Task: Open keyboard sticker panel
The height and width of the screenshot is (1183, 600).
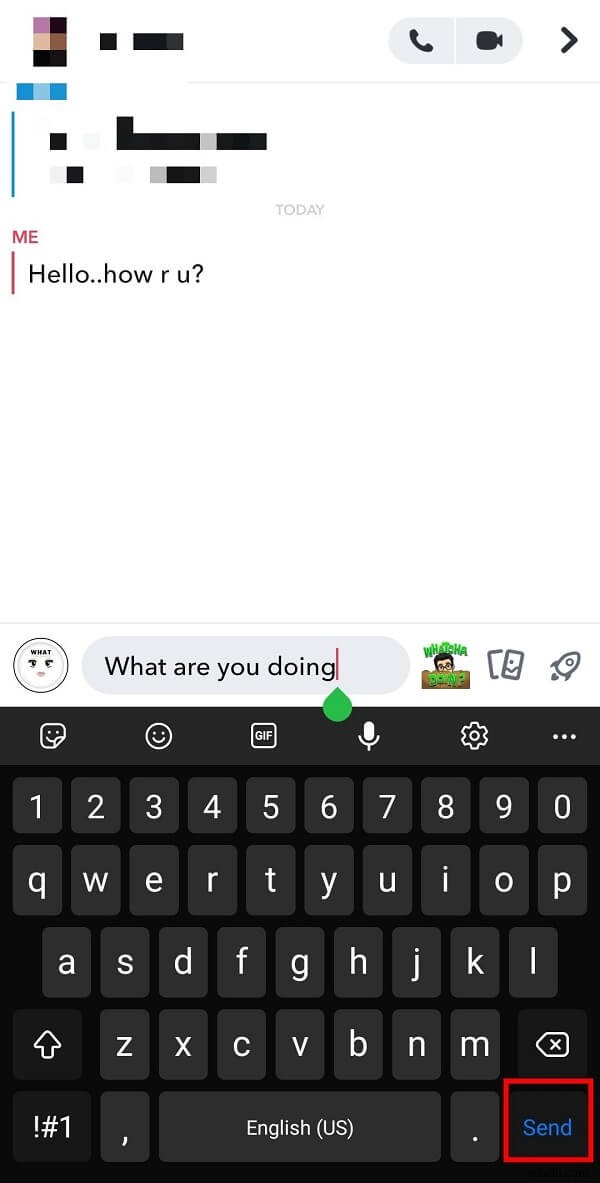Action: pyautogui.click(x=53, y=737)
